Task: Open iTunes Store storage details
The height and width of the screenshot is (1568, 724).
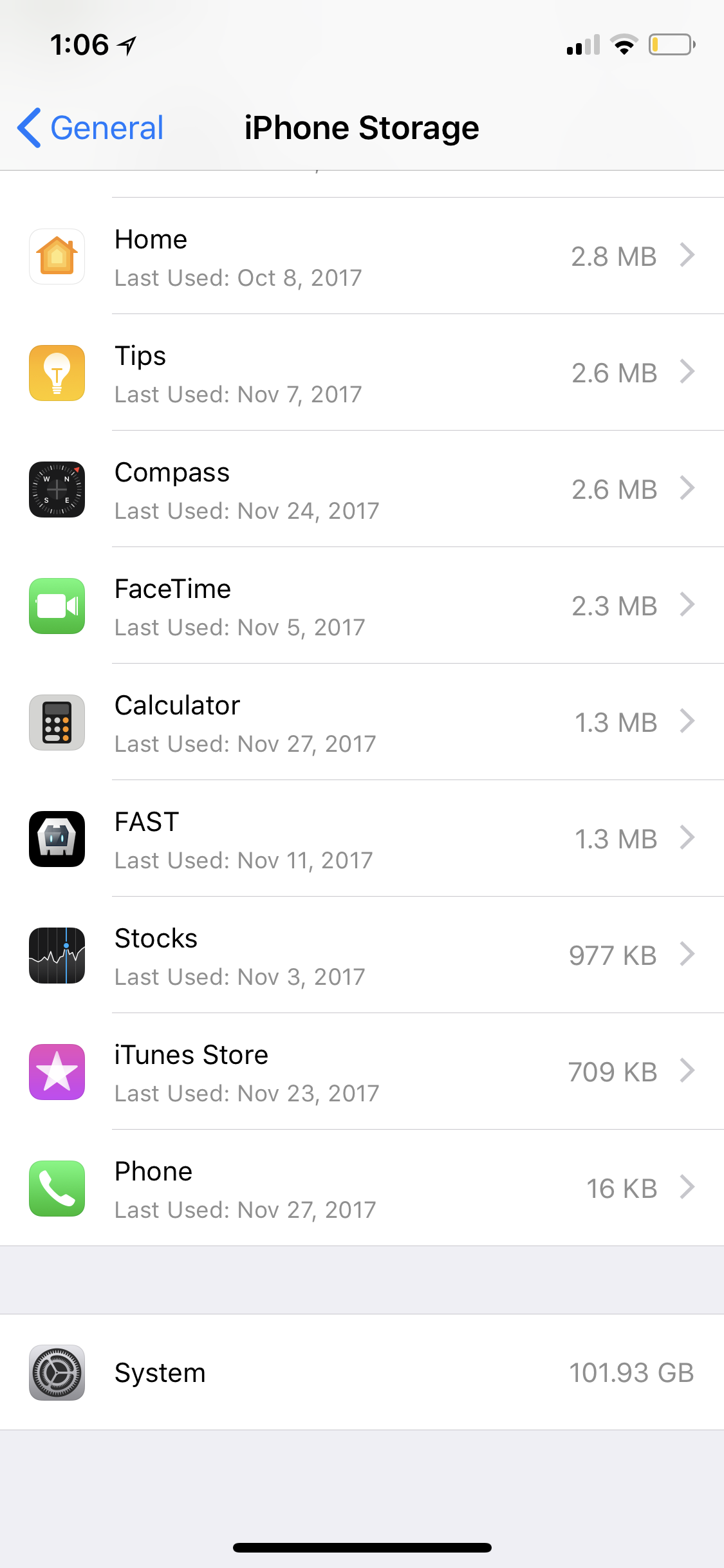Action: (362, 1072)
